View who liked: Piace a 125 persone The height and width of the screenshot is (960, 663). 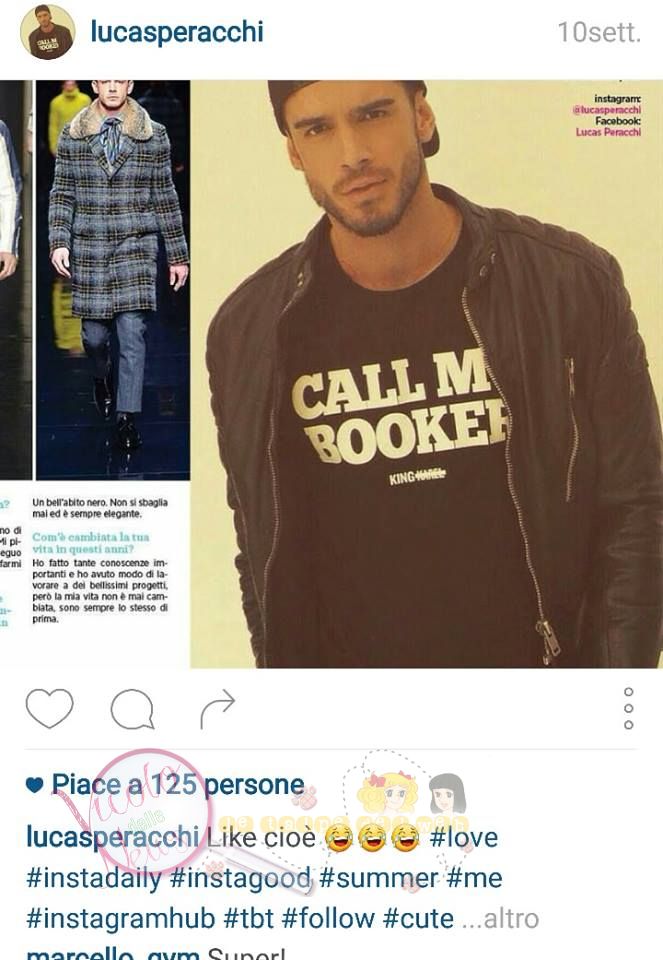[x=177, y=785]
